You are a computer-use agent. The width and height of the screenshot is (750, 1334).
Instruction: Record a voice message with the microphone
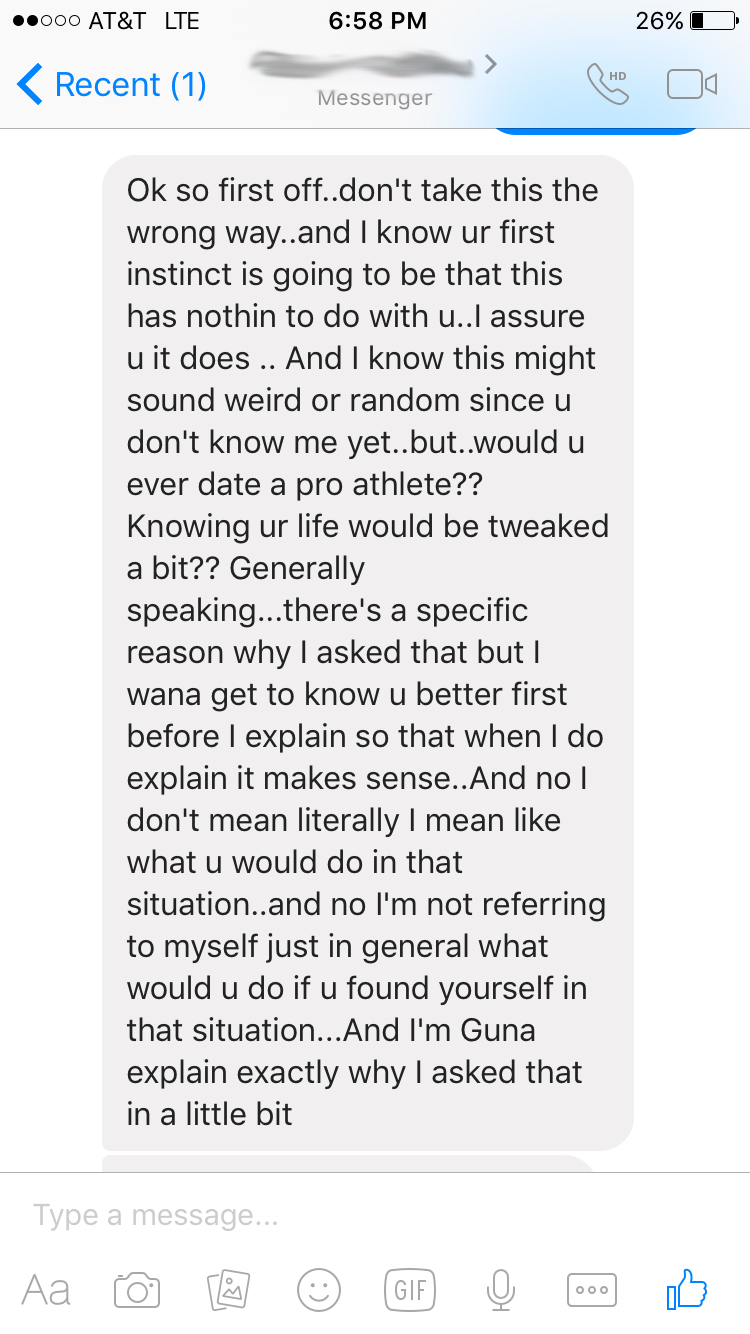500,1290
